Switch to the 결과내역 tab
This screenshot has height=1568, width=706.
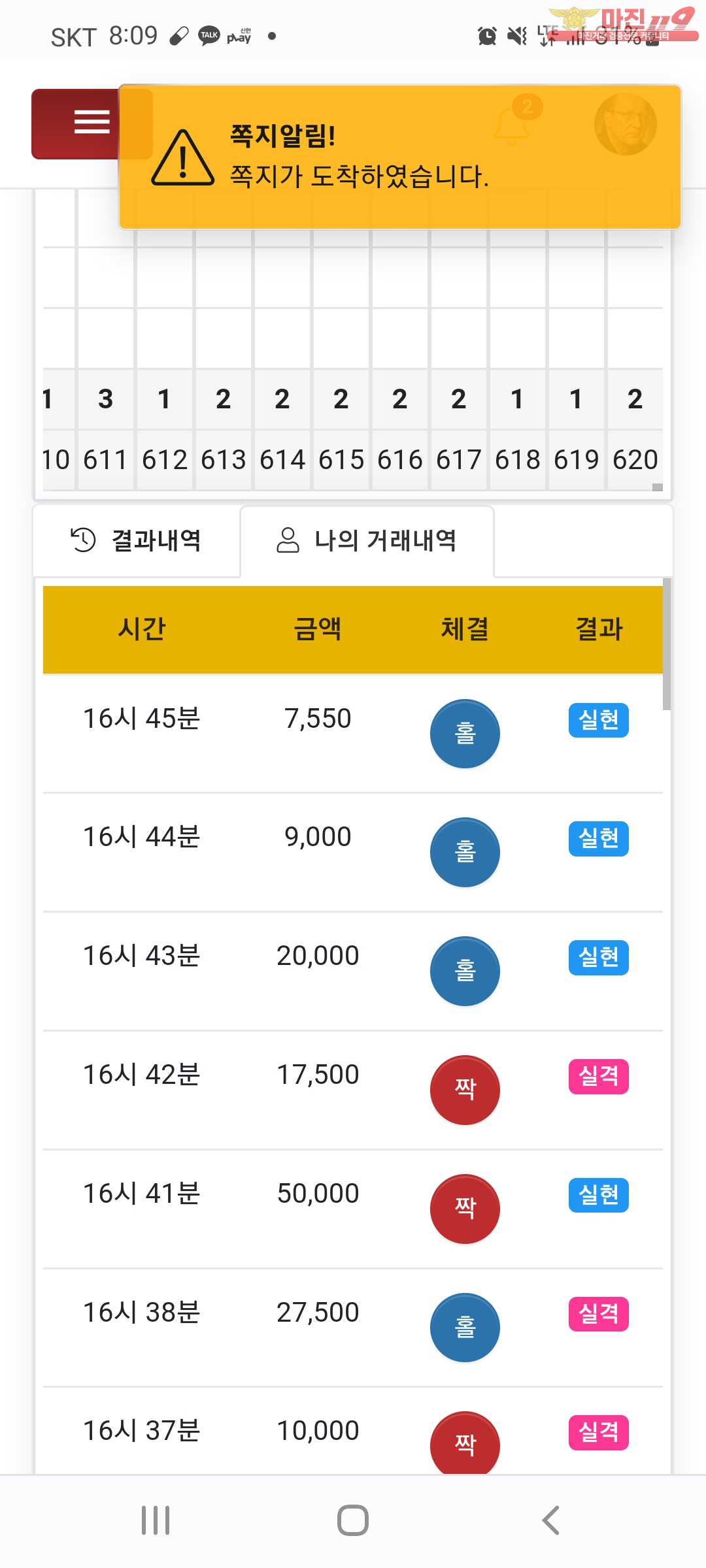coord(137,541)
